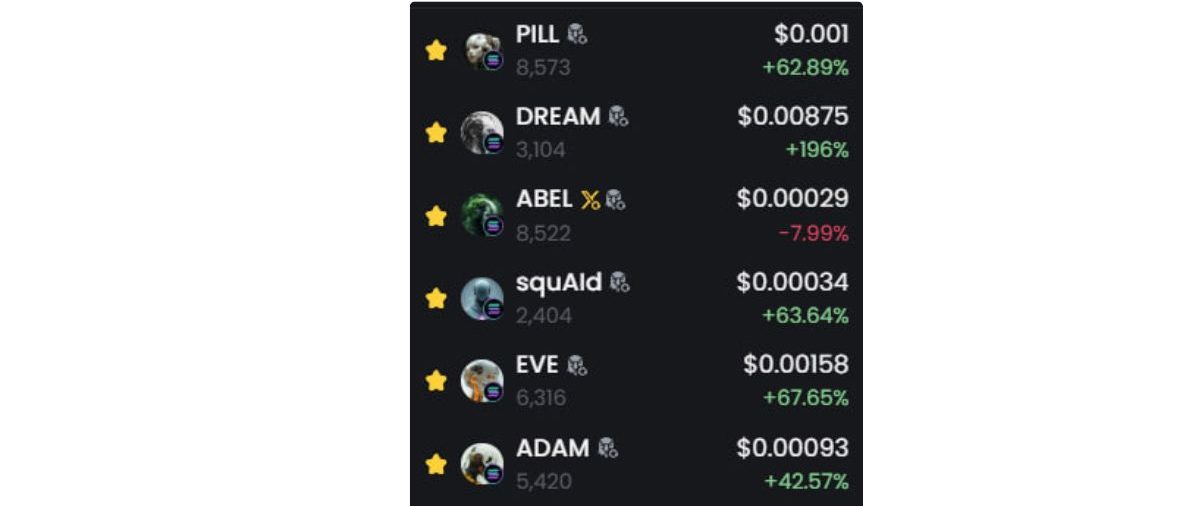
Task: Open the DREAM token details
Action: coord(640,133)
